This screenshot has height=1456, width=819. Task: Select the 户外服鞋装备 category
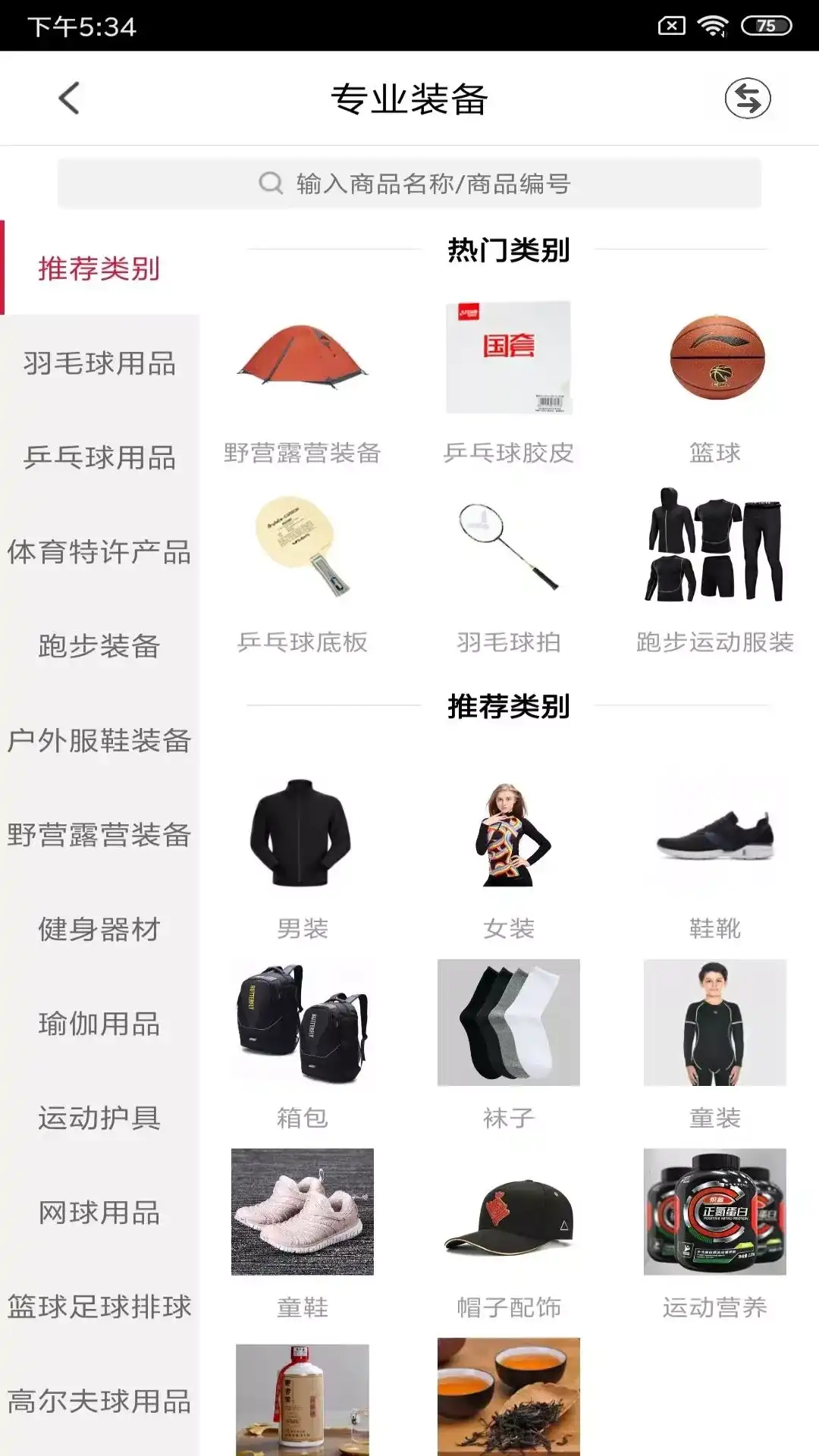click(99, 741)
